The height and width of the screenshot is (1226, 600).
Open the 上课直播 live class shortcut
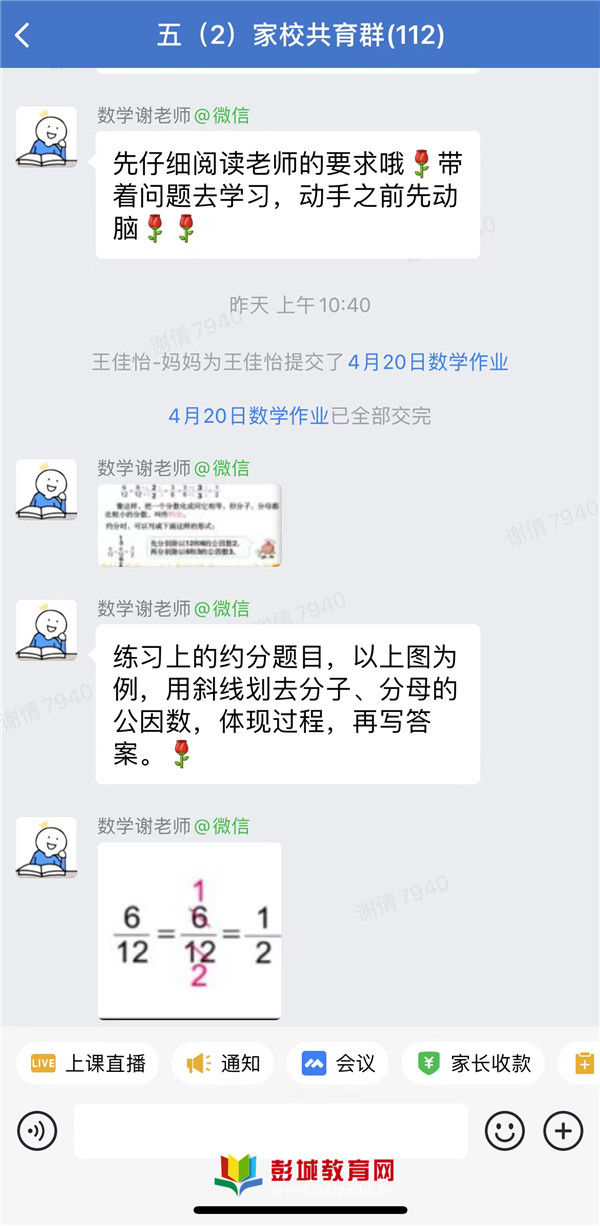[x=88, y=1063]
